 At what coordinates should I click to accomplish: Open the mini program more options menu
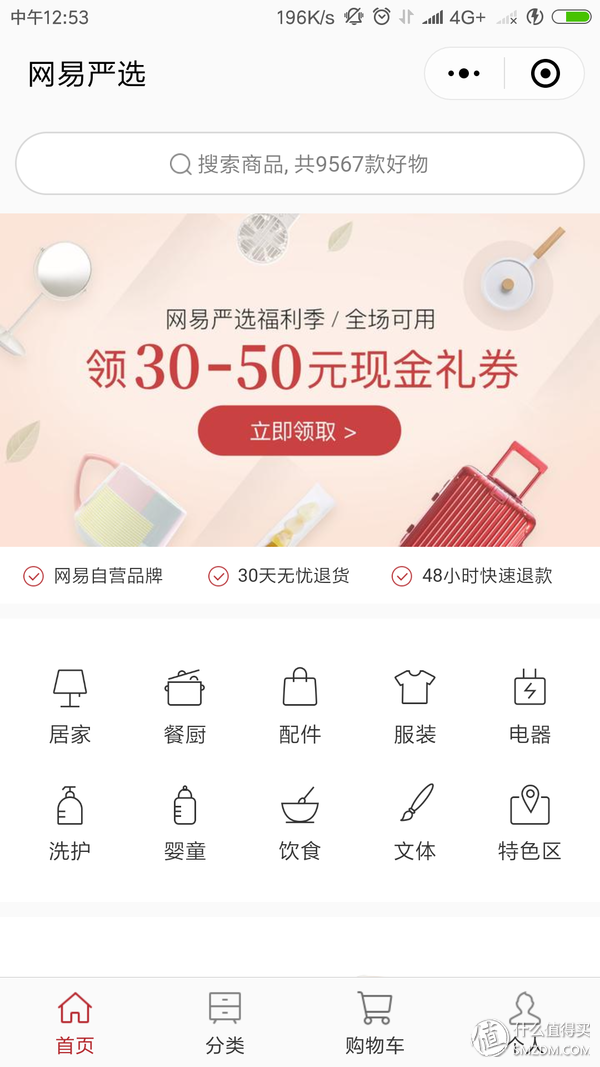click(464, 74)
